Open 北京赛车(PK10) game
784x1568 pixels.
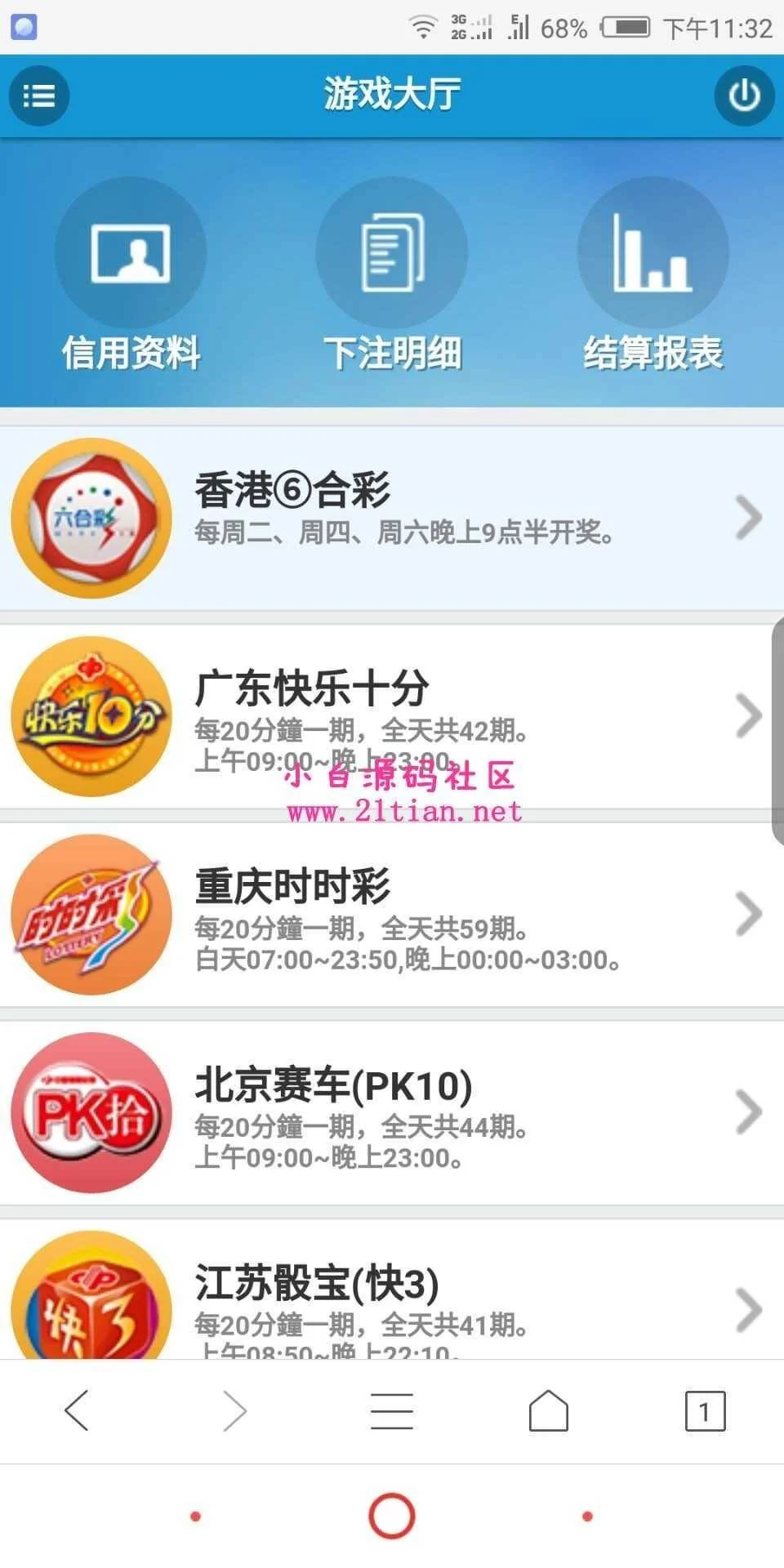click(x=392, y=1112)
